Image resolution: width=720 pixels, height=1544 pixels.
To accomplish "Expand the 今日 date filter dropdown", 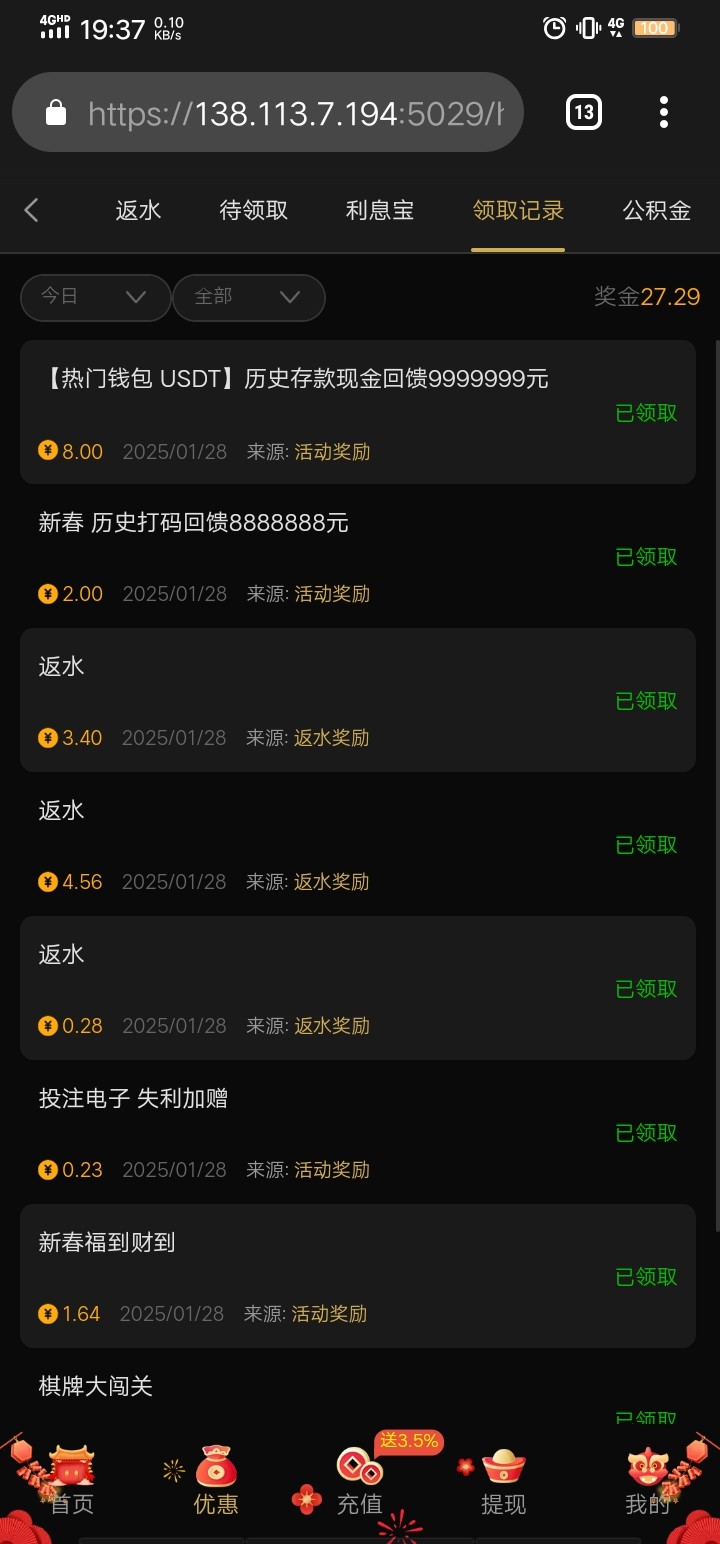I will point(96,297).
